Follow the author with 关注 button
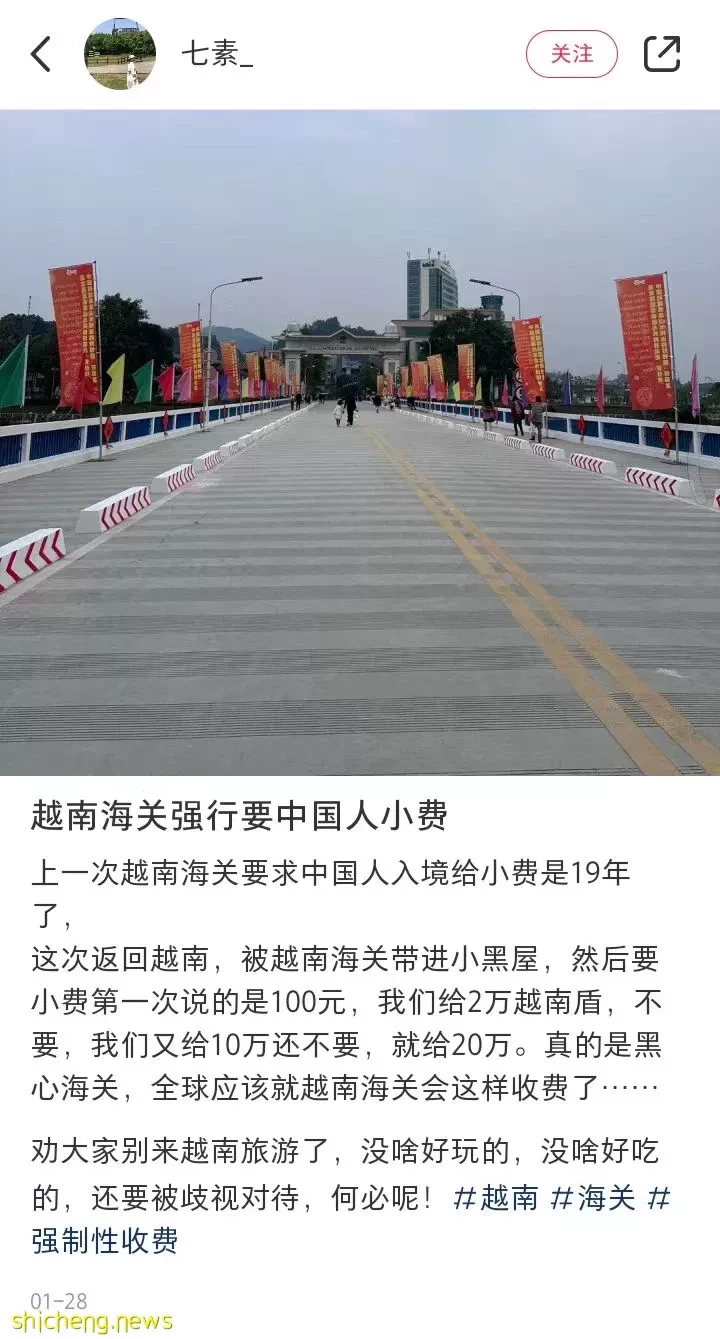720x1339 pixels. coord(571,54)
